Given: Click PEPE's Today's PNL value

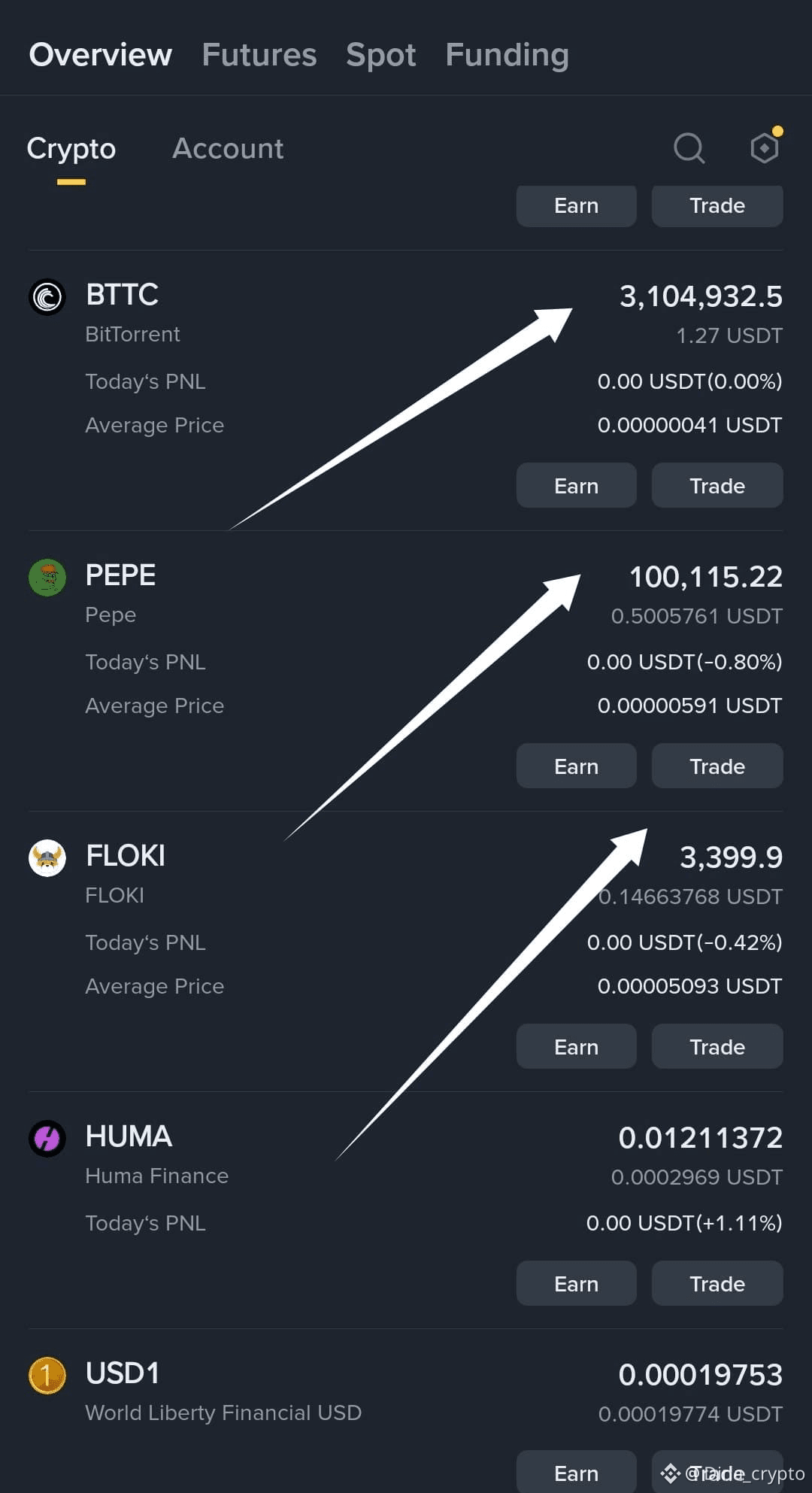Looking at the screenshot, I should (684, 662).
